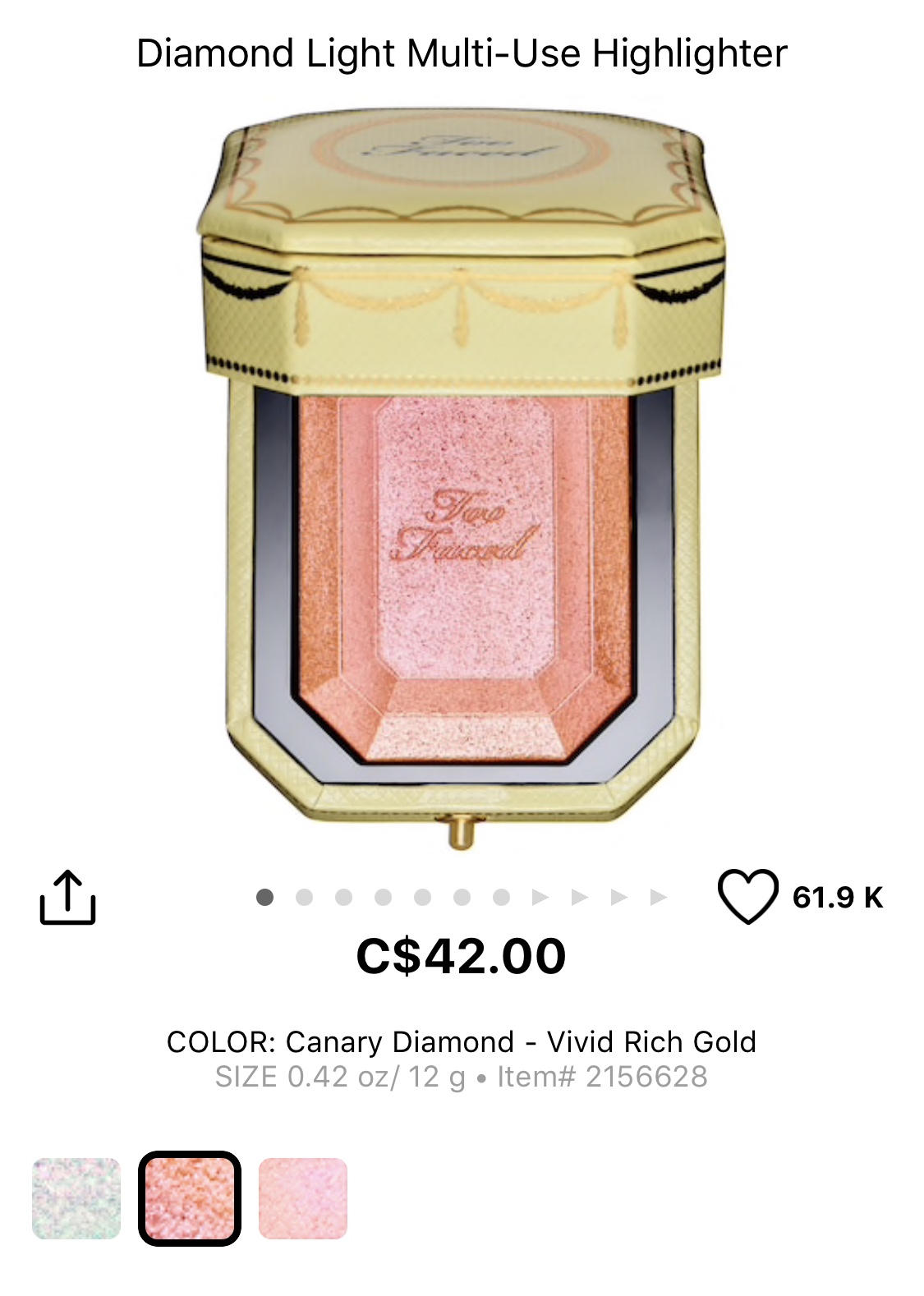Share this highlighter product
Image resolution: width=924 pixels, height=1296 pixels.
pyautogui.click(x=67, y=898)
